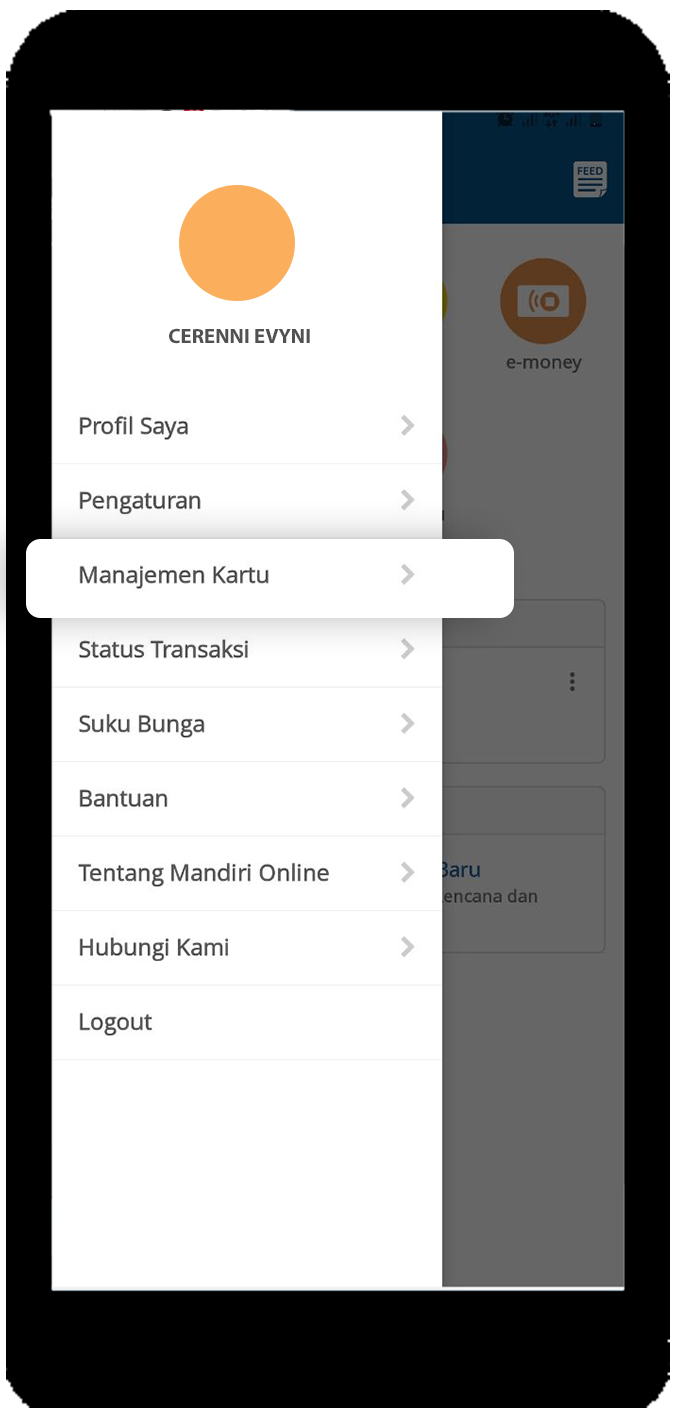Open the three-dot overflow menu
Screen dimensions: 676x1417
tap(572, 682)
